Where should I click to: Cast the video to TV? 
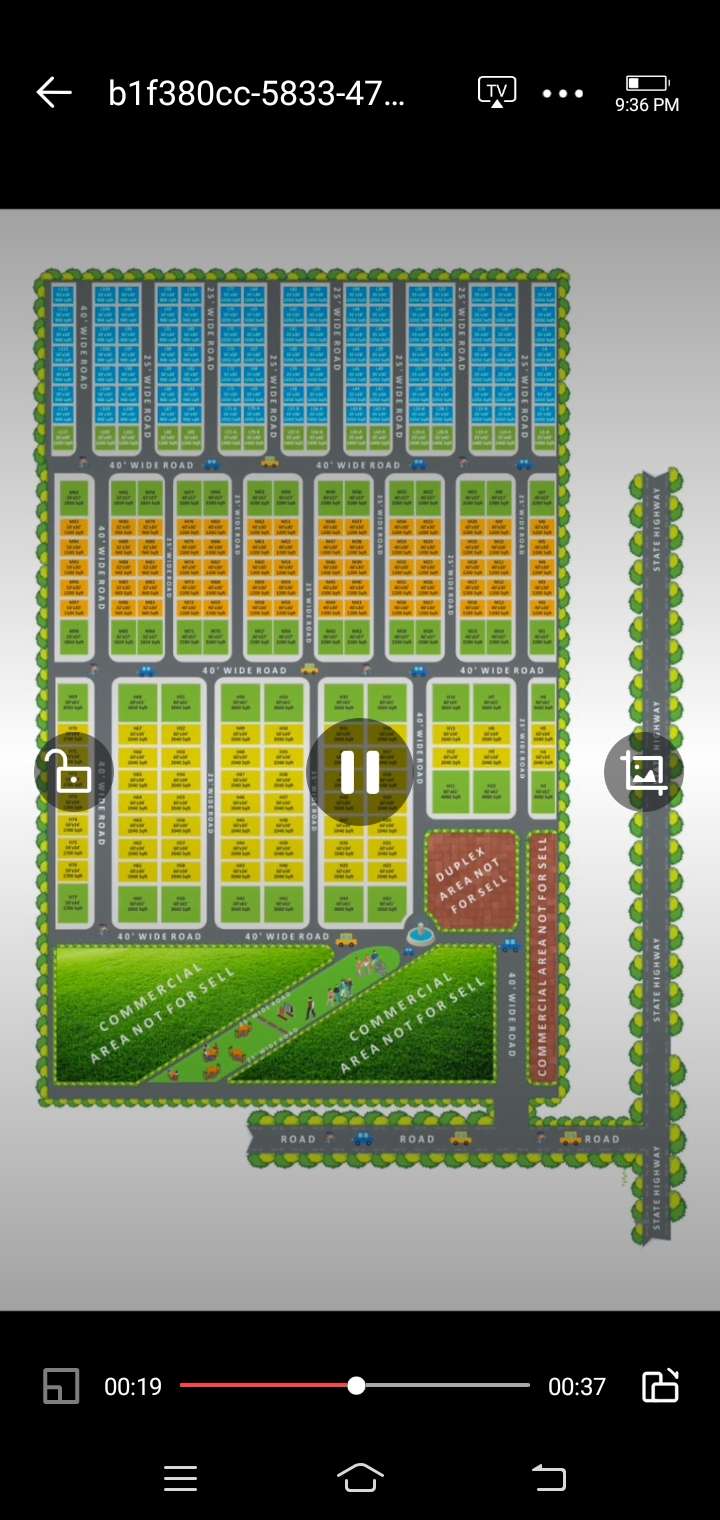(497, 91)
